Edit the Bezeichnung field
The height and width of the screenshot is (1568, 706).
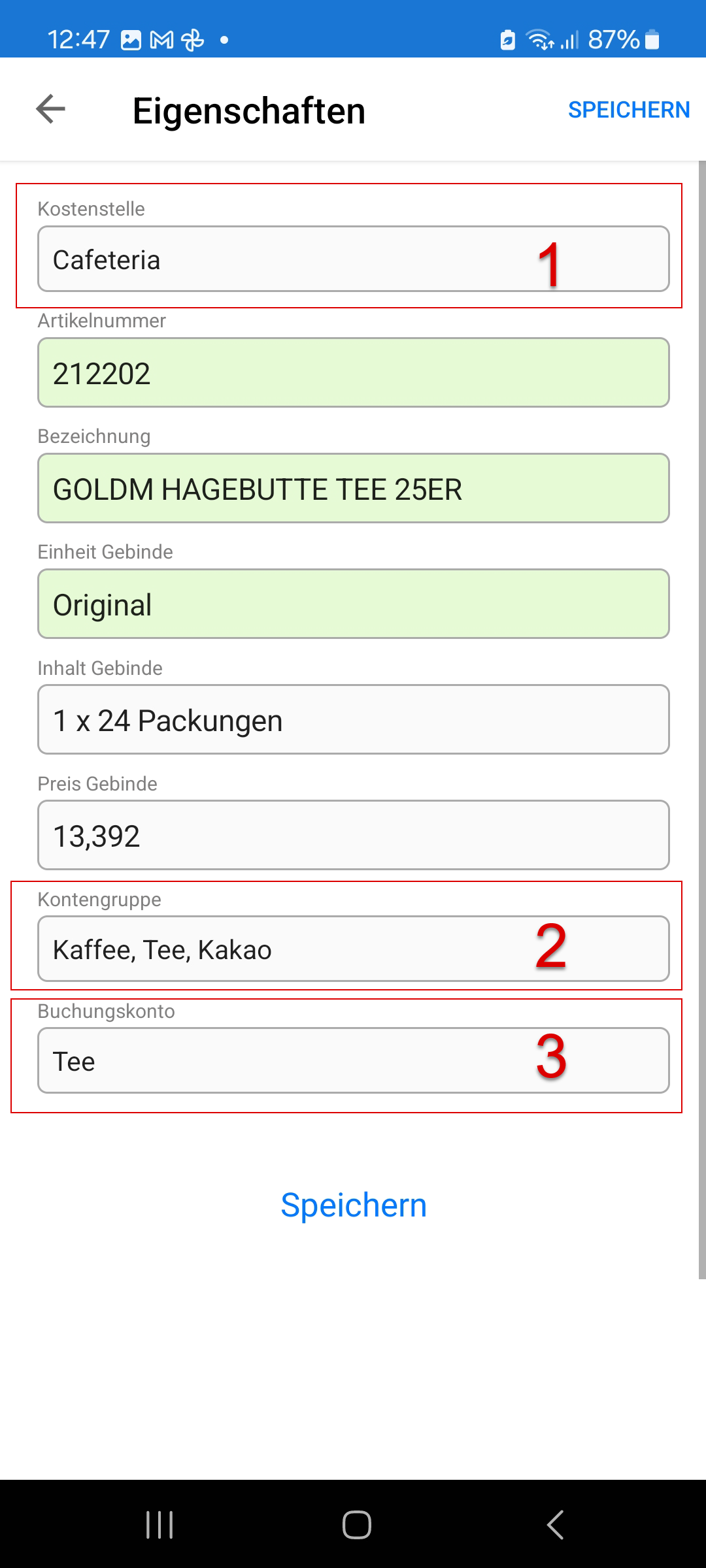coord(353,489)
